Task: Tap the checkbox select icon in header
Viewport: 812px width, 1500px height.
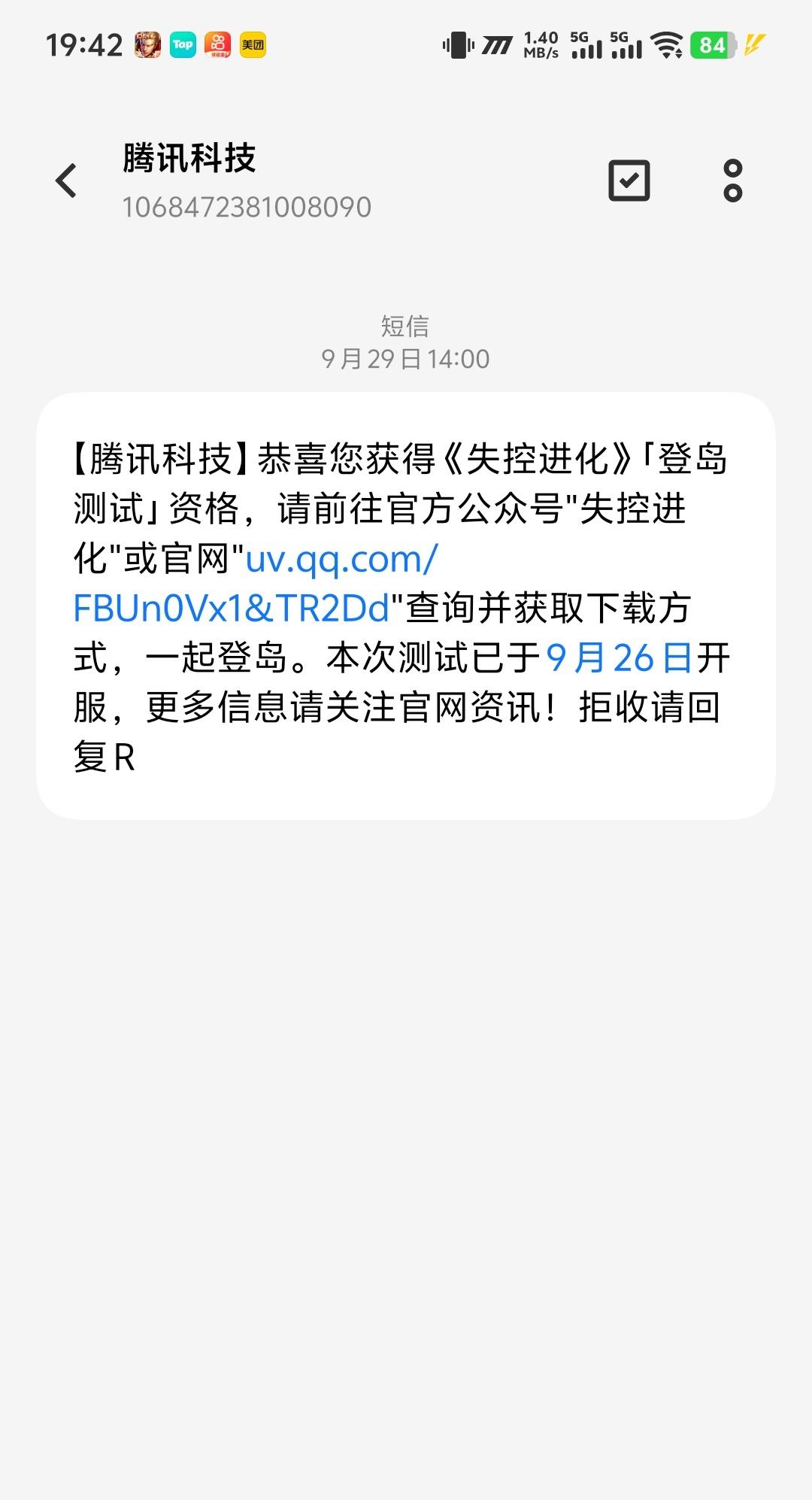Action: pyautogui.click(x=629, y=181)
